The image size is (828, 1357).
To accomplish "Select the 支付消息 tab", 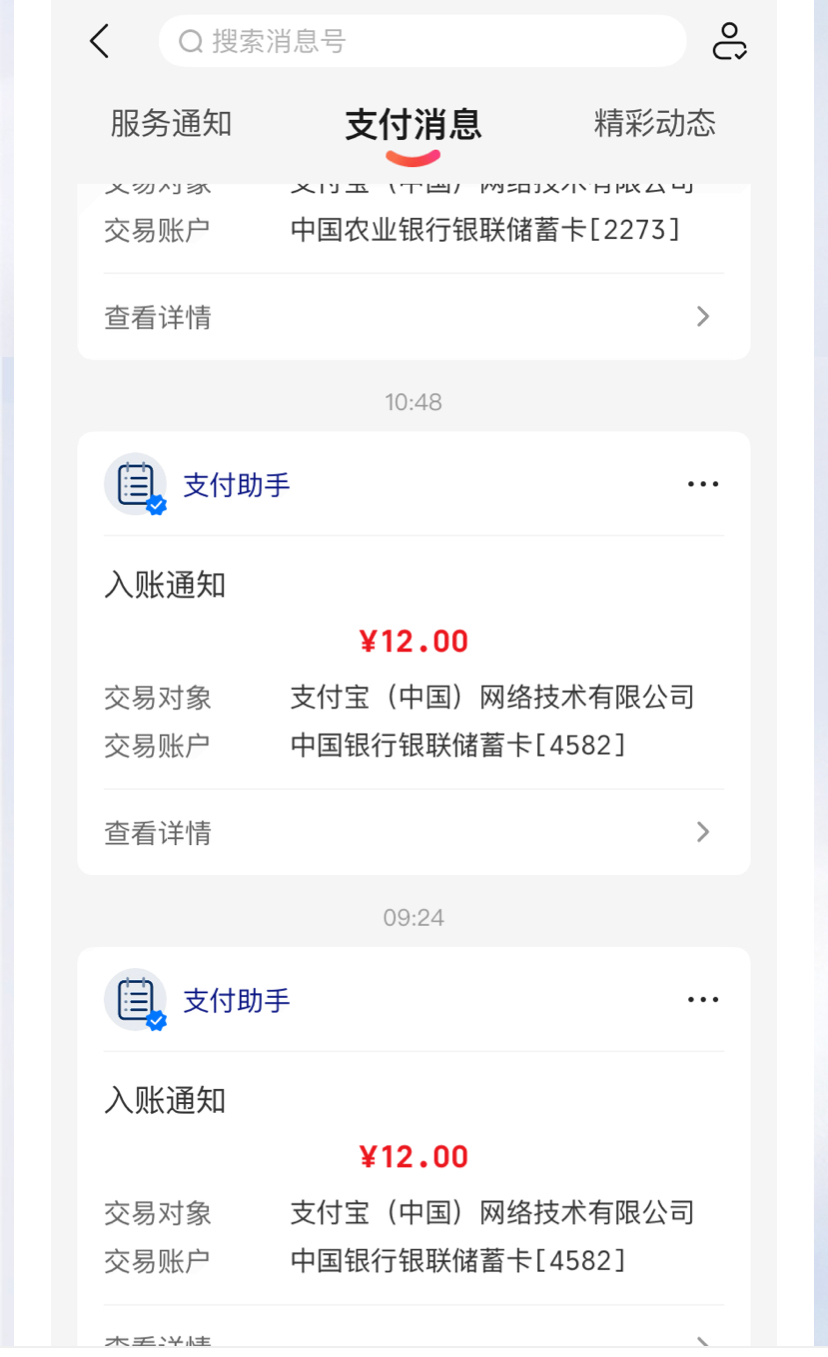I will (413, 125).
